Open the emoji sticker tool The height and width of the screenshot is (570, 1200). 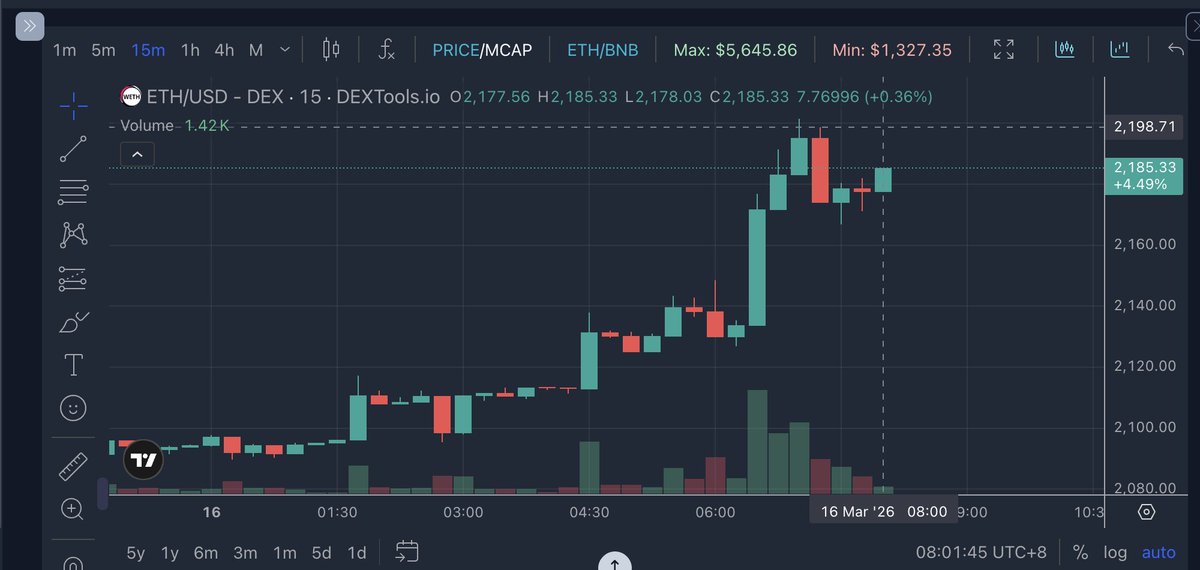73,408
